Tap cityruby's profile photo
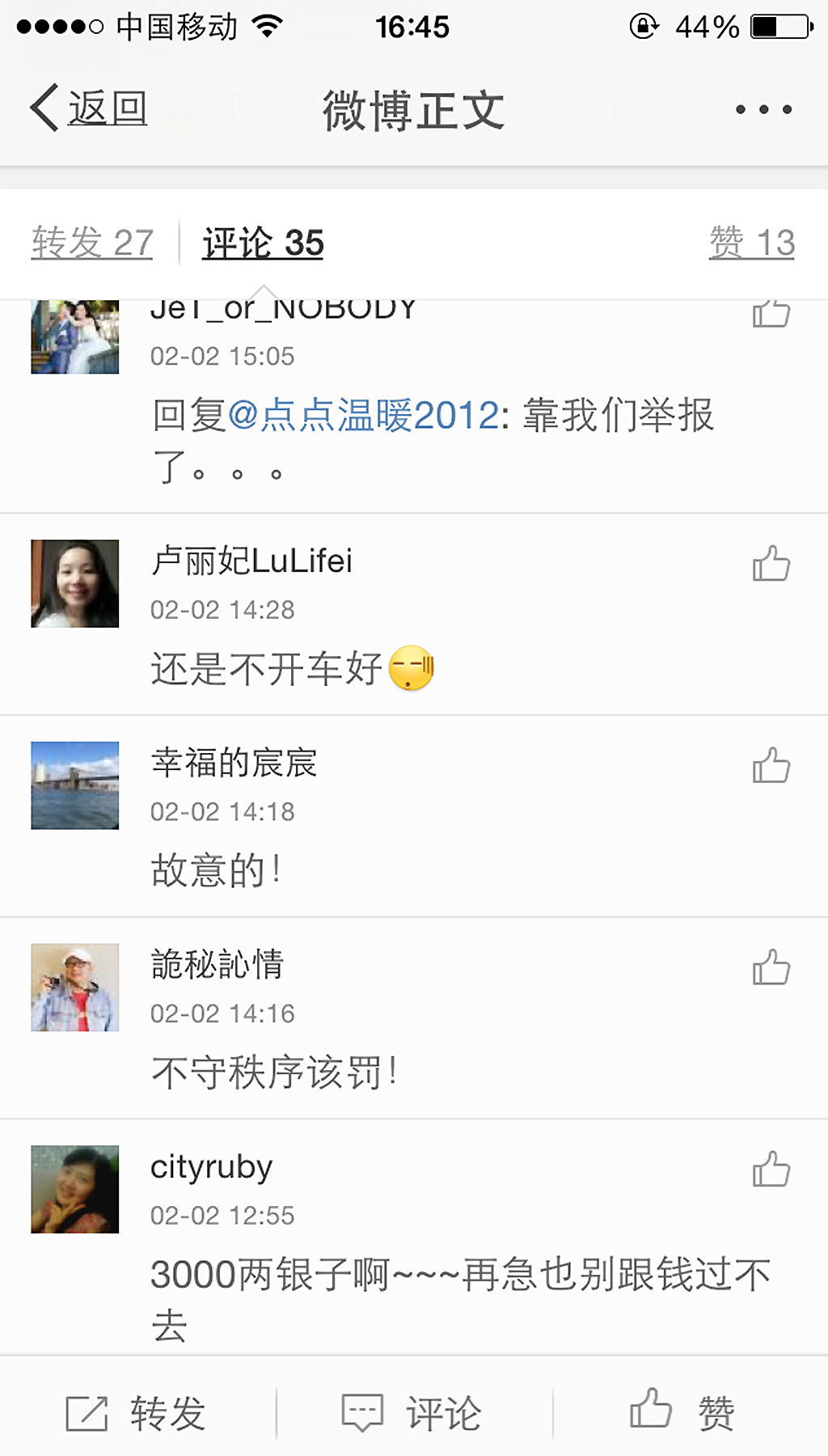828x1456 pixels. (x=75, y=1189)
